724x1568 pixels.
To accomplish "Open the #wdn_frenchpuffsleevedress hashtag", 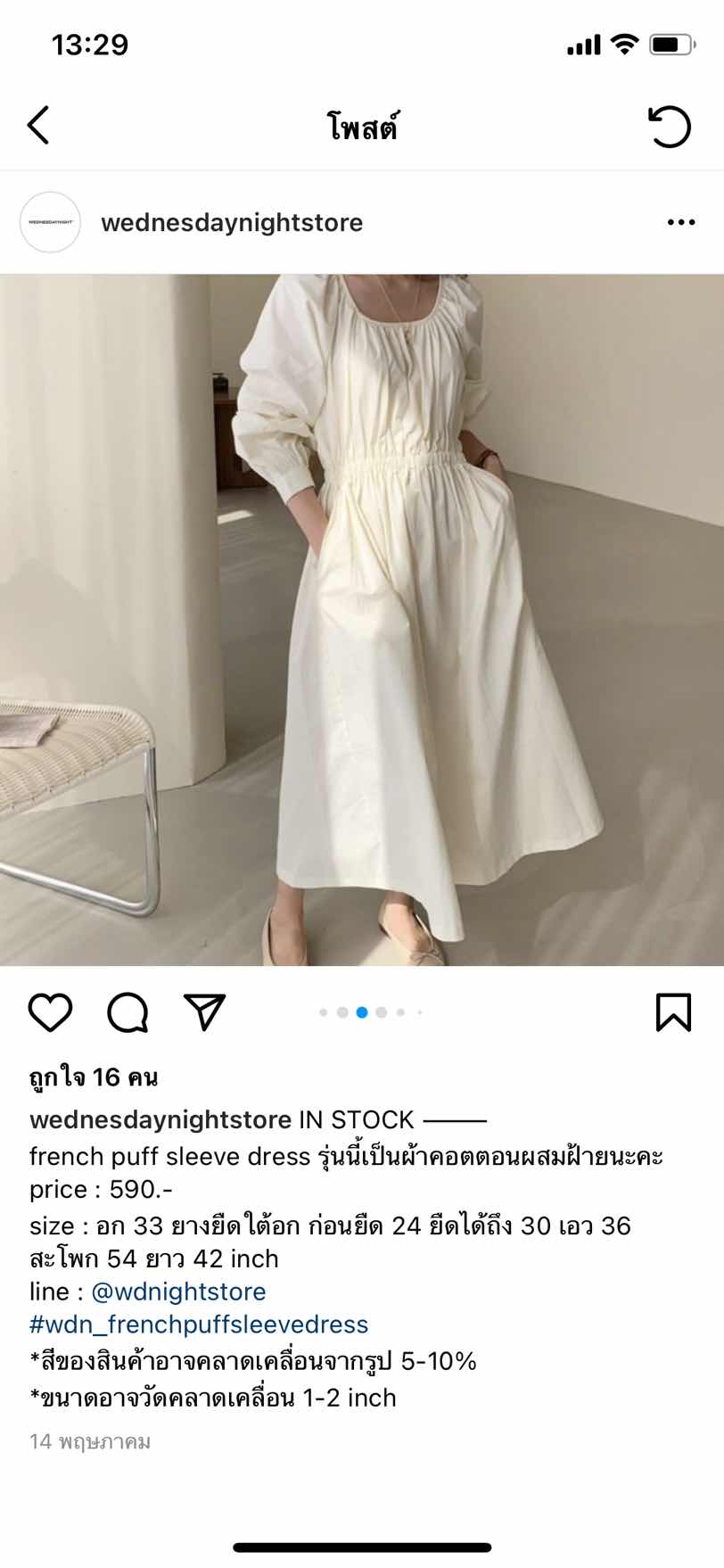I will 199,1325.
